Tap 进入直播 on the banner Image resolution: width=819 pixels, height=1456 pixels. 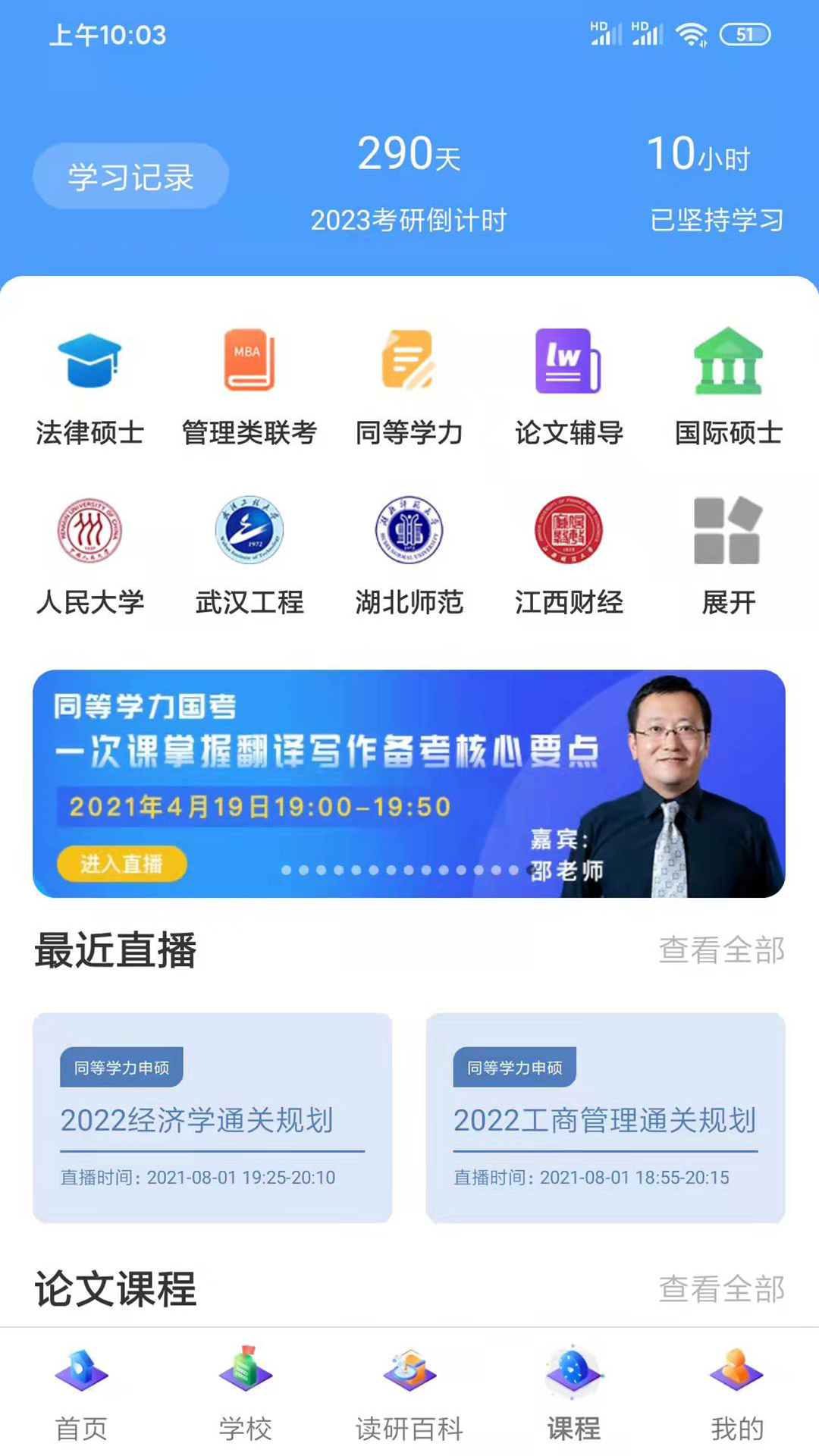point(121,864)
